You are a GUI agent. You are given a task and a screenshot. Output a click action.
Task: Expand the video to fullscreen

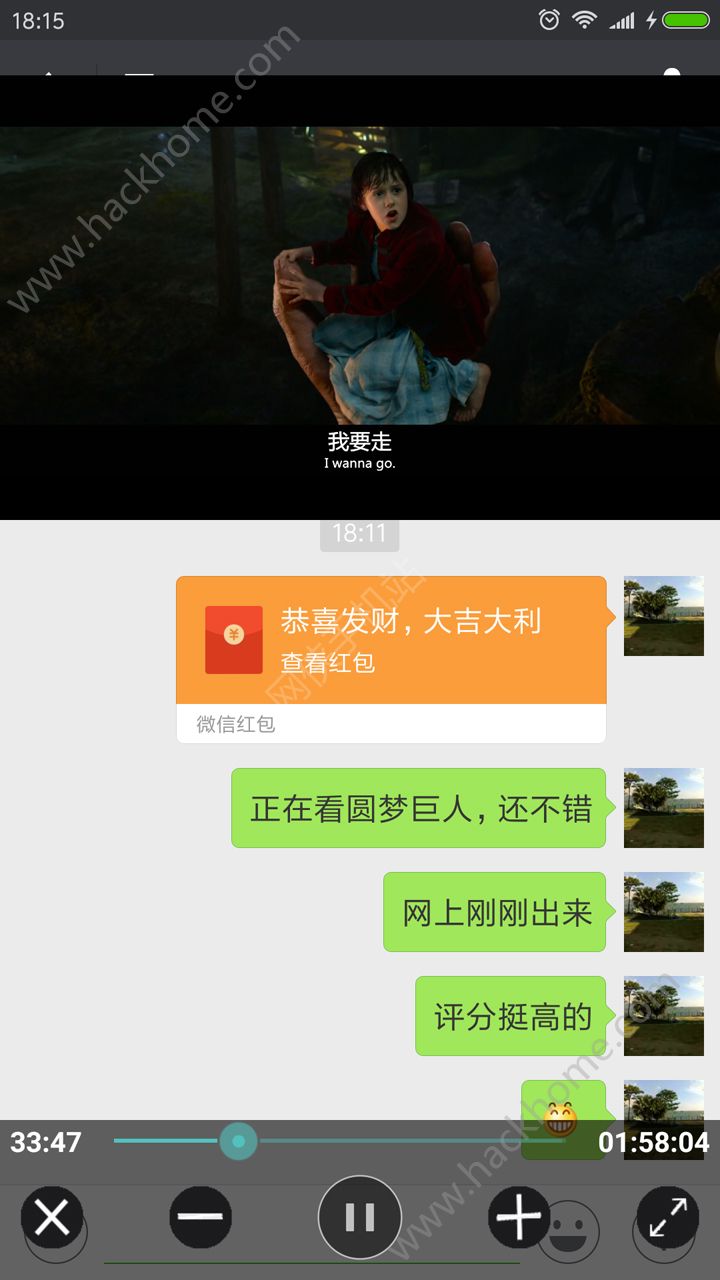point(667,1218)
